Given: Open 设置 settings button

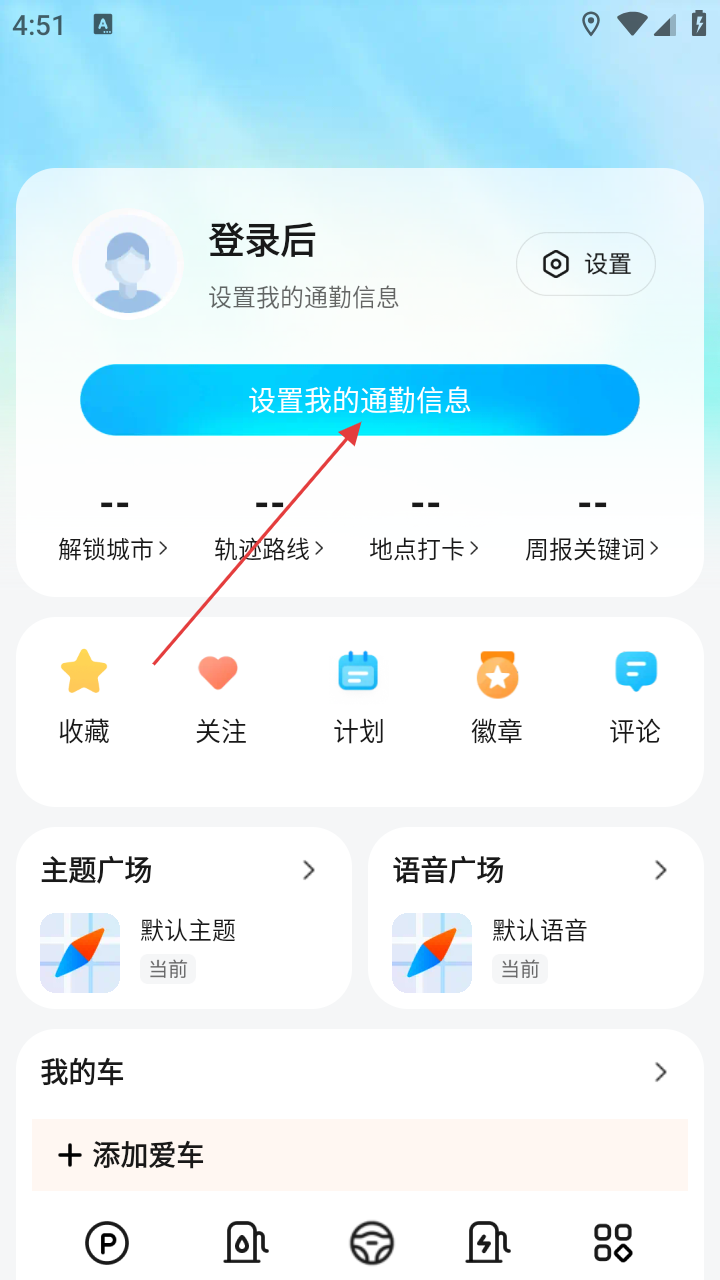Looking at the screenshot, I should [586, 264].
